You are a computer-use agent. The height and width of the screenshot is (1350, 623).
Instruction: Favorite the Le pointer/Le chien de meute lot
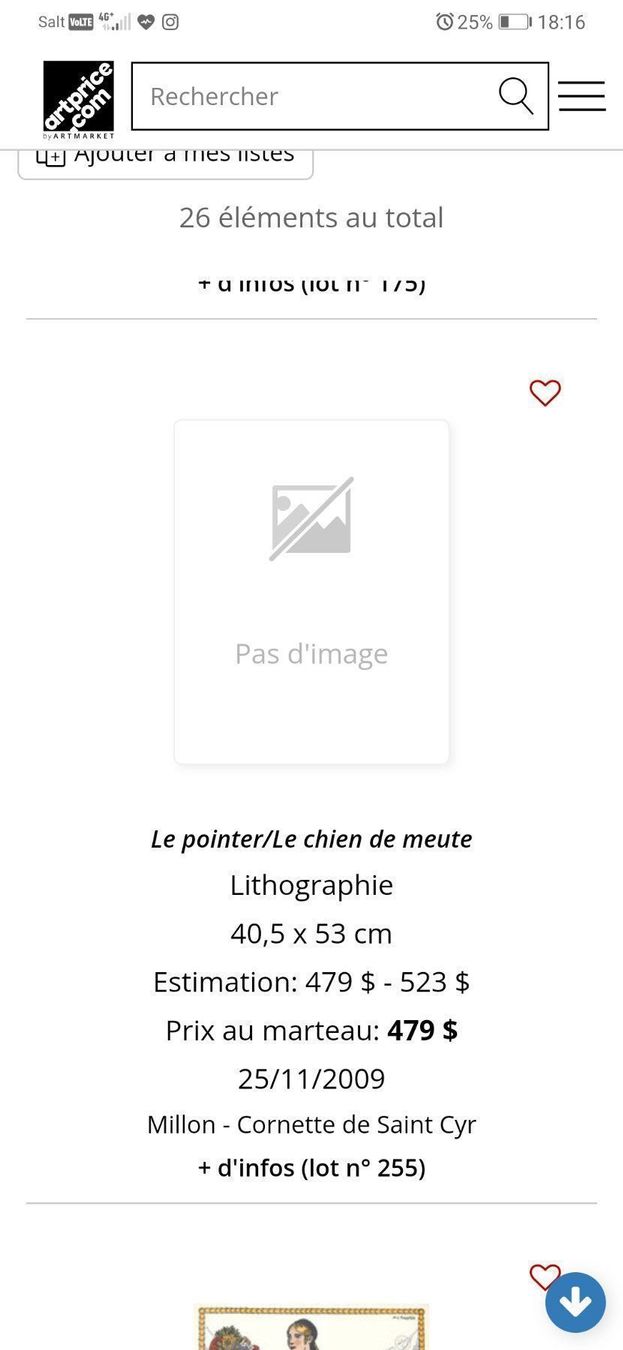(x=545, y=393)
